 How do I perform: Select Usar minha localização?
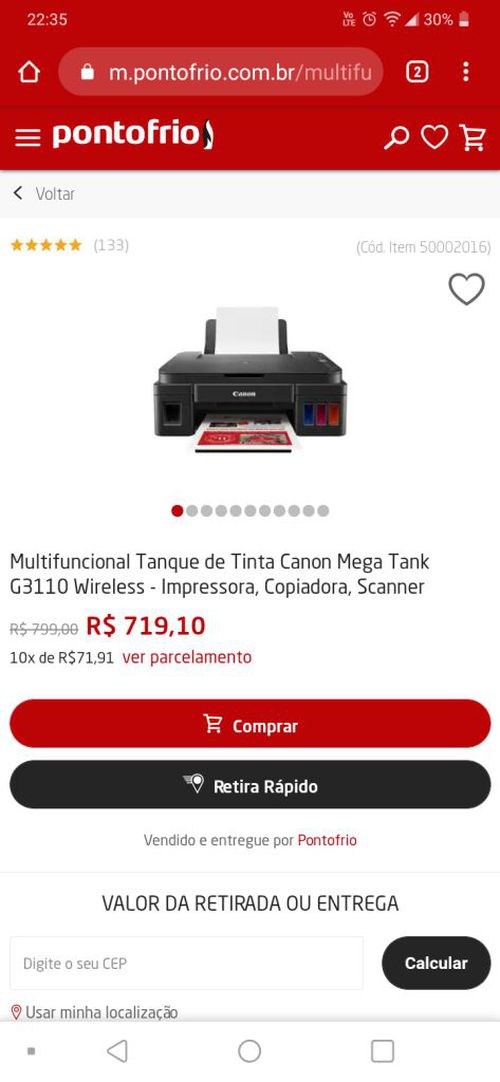click(94, 1012)
